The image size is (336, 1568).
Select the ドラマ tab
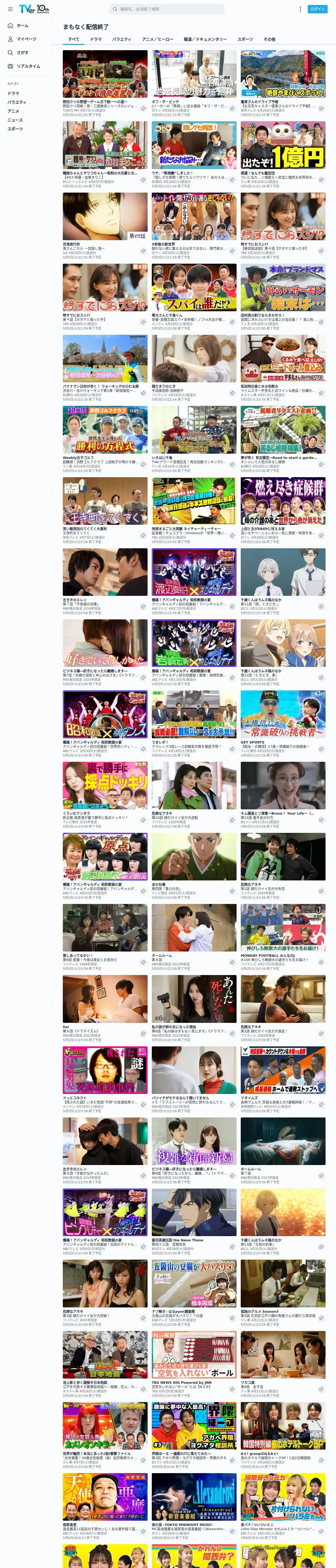[x=96, y=39]
